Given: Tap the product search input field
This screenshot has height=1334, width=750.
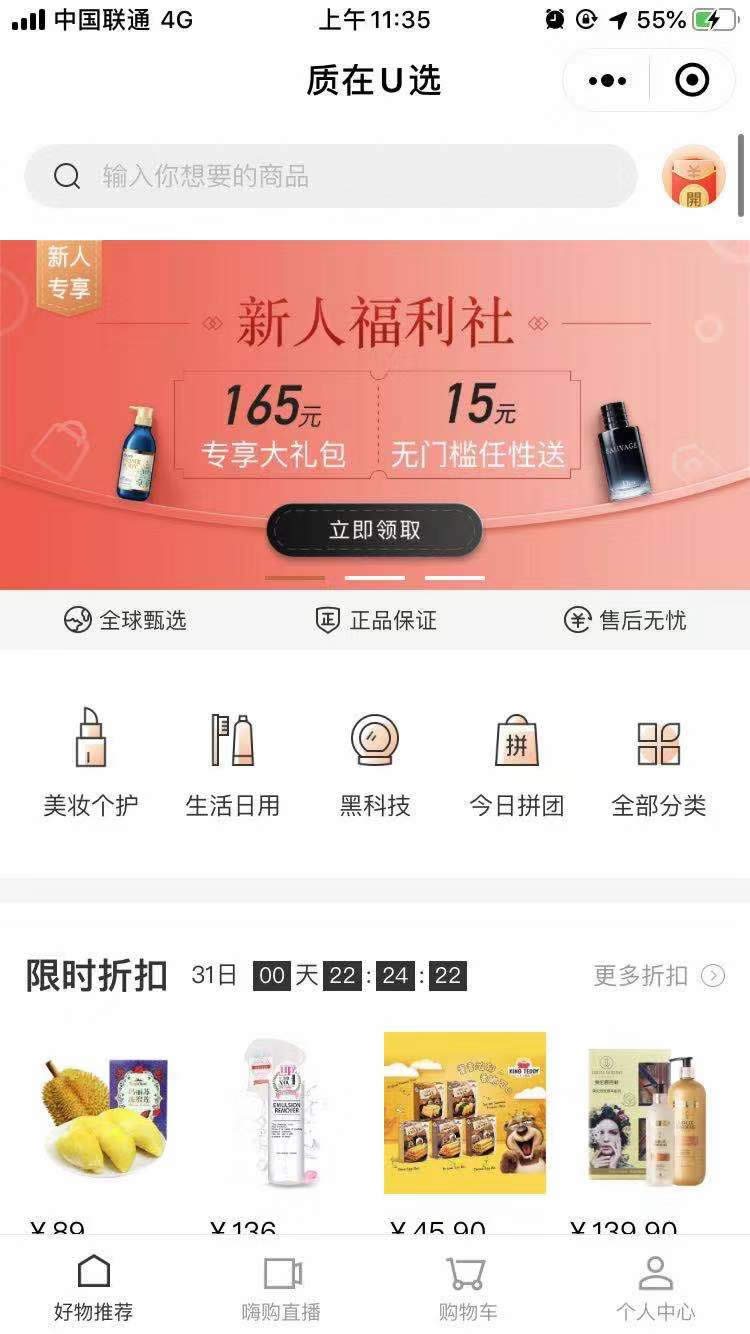Looking at the screenshot, I should [x=330, y=177].
